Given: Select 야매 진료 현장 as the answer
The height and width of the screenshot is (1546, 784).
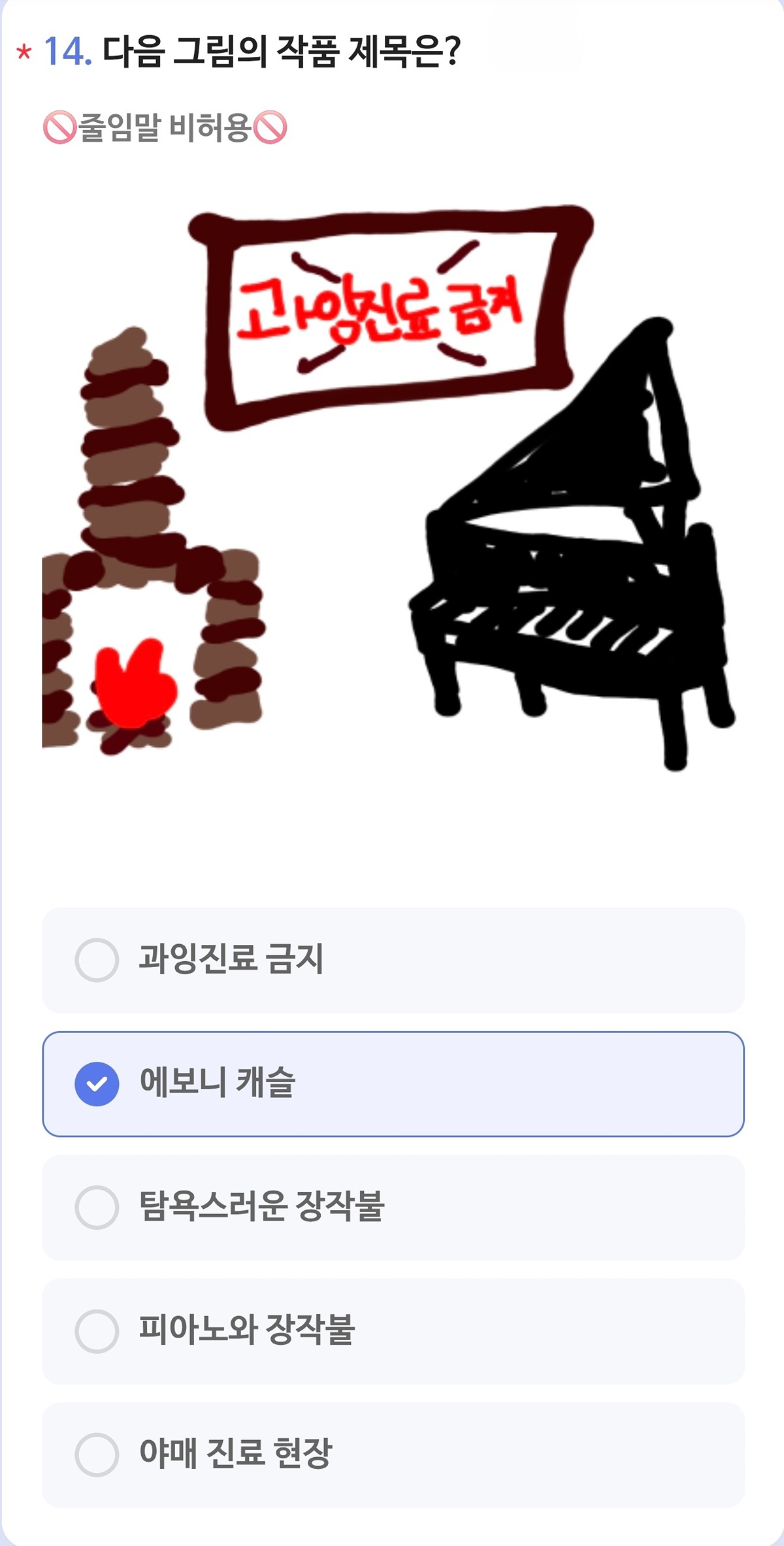Looking at the screenshot, I should (393, 1455).
